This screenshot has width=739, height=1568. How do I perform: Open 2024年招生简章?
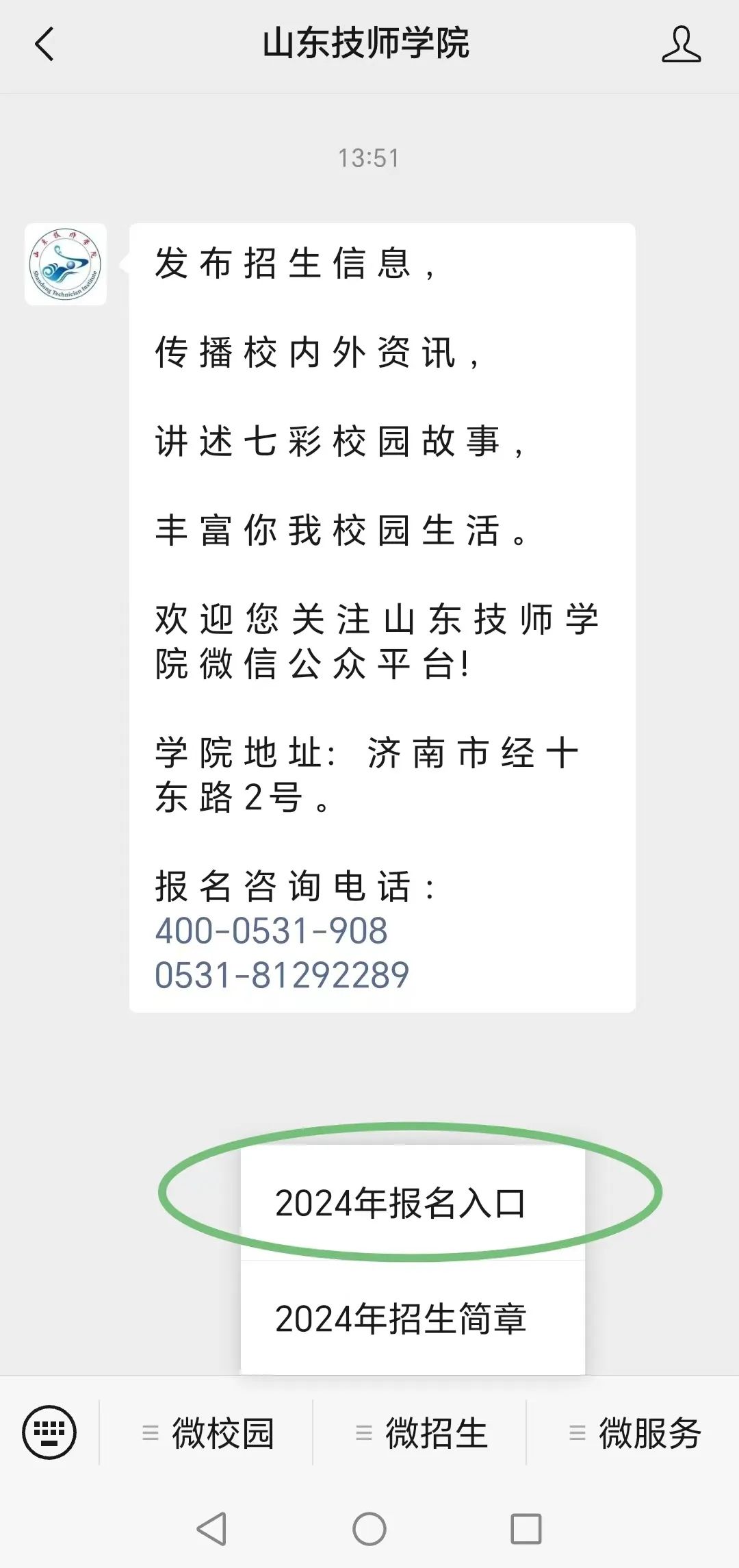tap(413, 1318)
